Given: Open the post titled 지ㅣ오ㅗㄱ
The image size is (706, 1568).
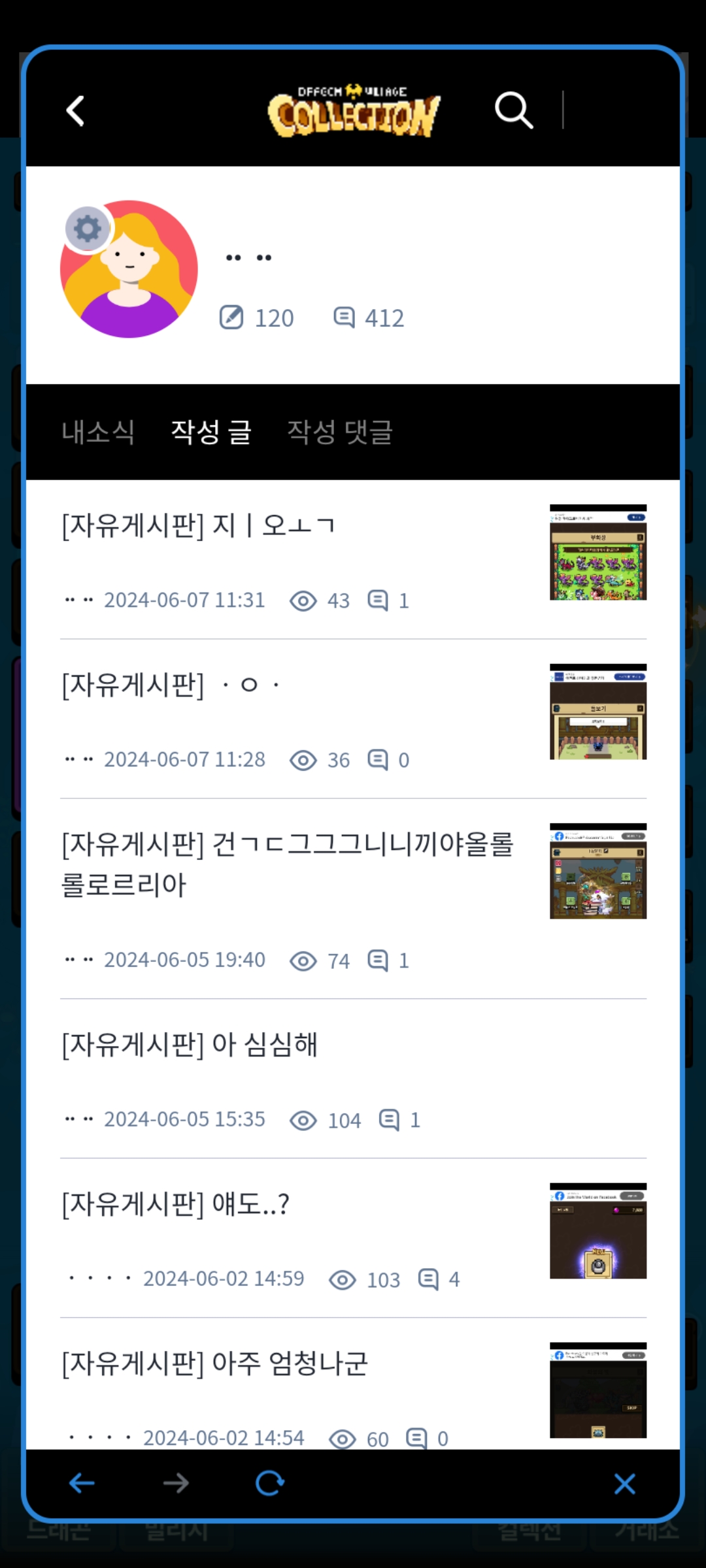Looking at the screenshot, I should pos(199,525).
